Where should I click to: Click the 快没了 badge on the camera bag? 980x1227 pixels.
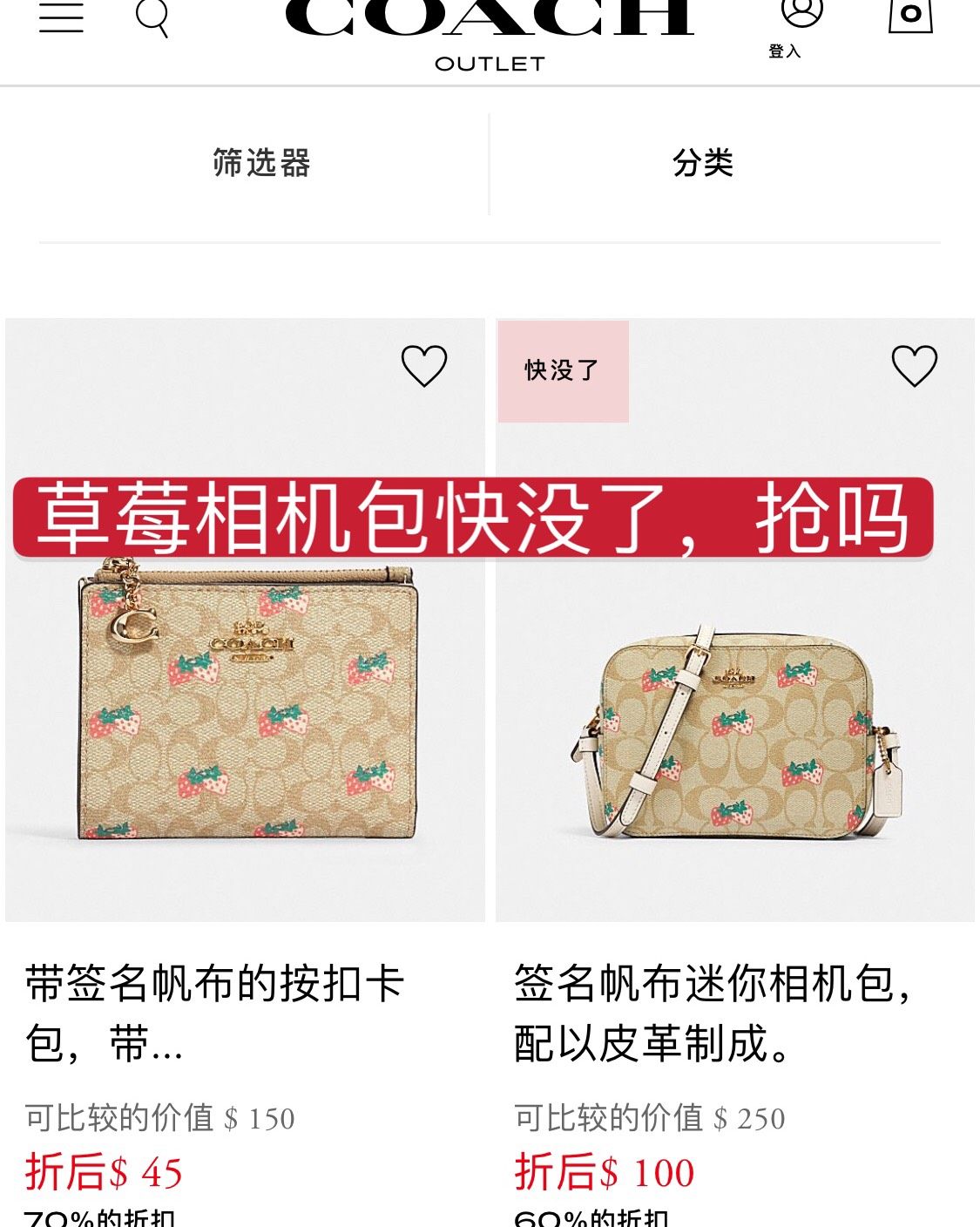pyautogui.click(x=564, y=369)
